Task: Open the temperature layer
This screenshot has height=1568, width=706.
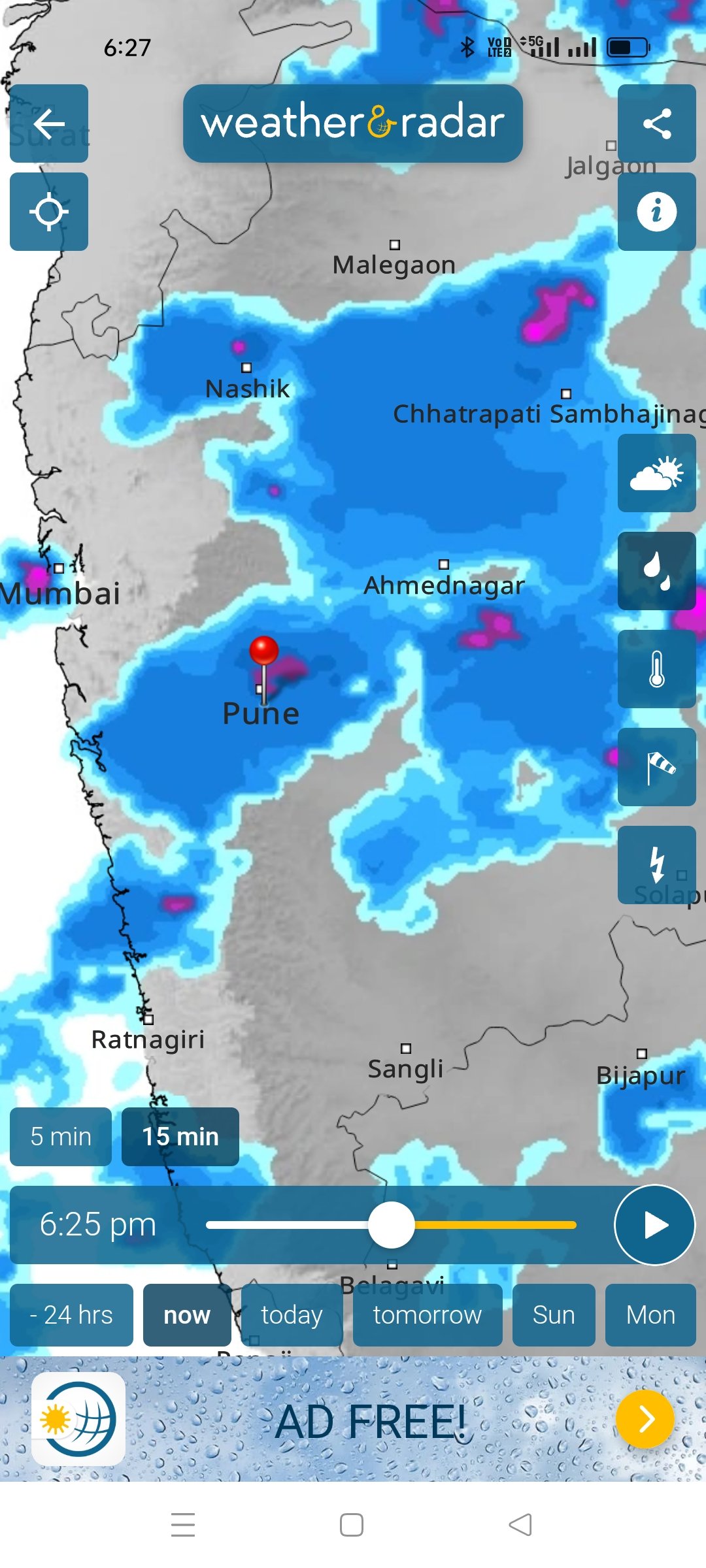Action: tap(656, 670)
